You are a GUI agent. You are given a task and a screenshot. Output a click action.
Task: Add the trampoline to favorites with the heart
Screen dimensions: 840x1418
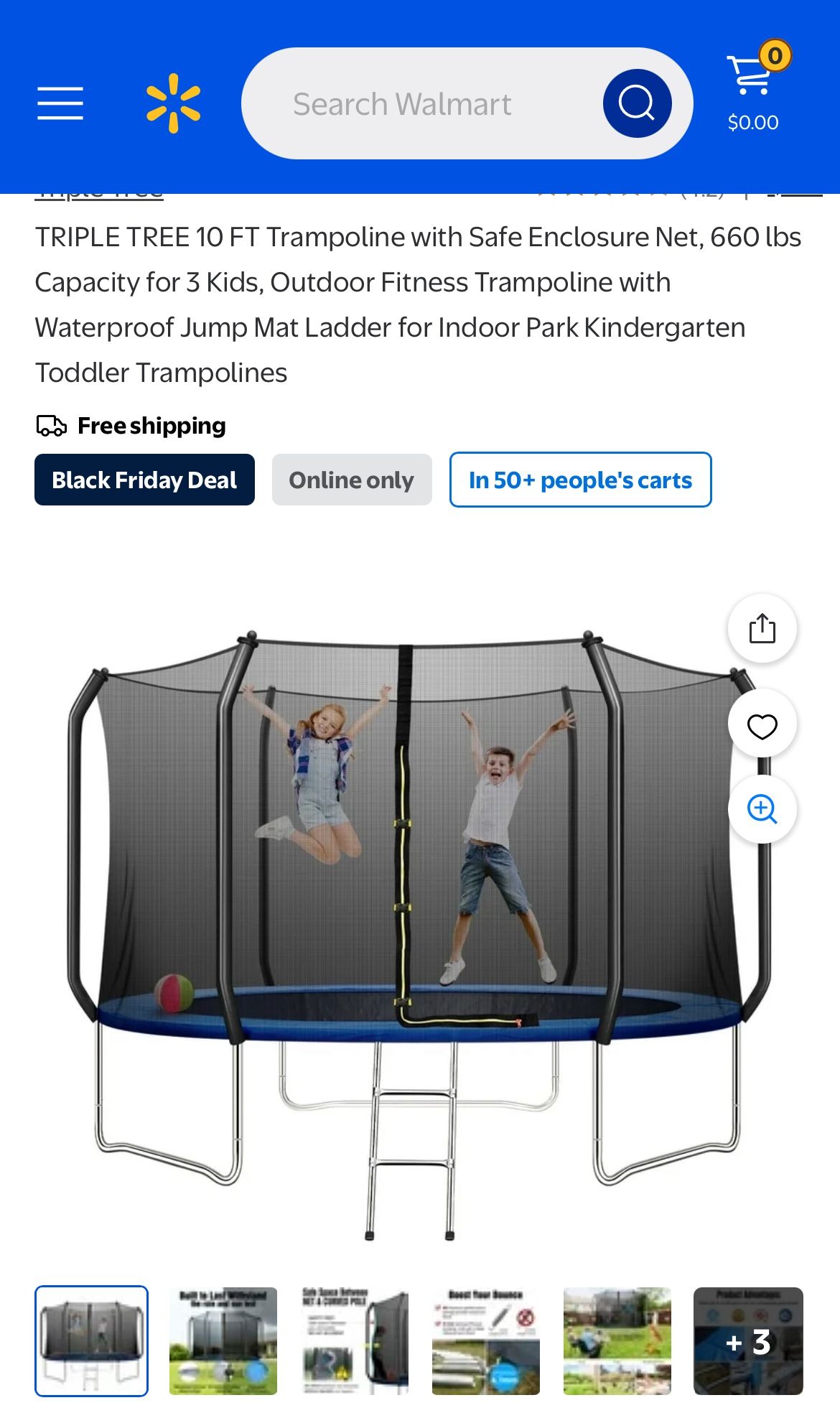coord(762,726)
